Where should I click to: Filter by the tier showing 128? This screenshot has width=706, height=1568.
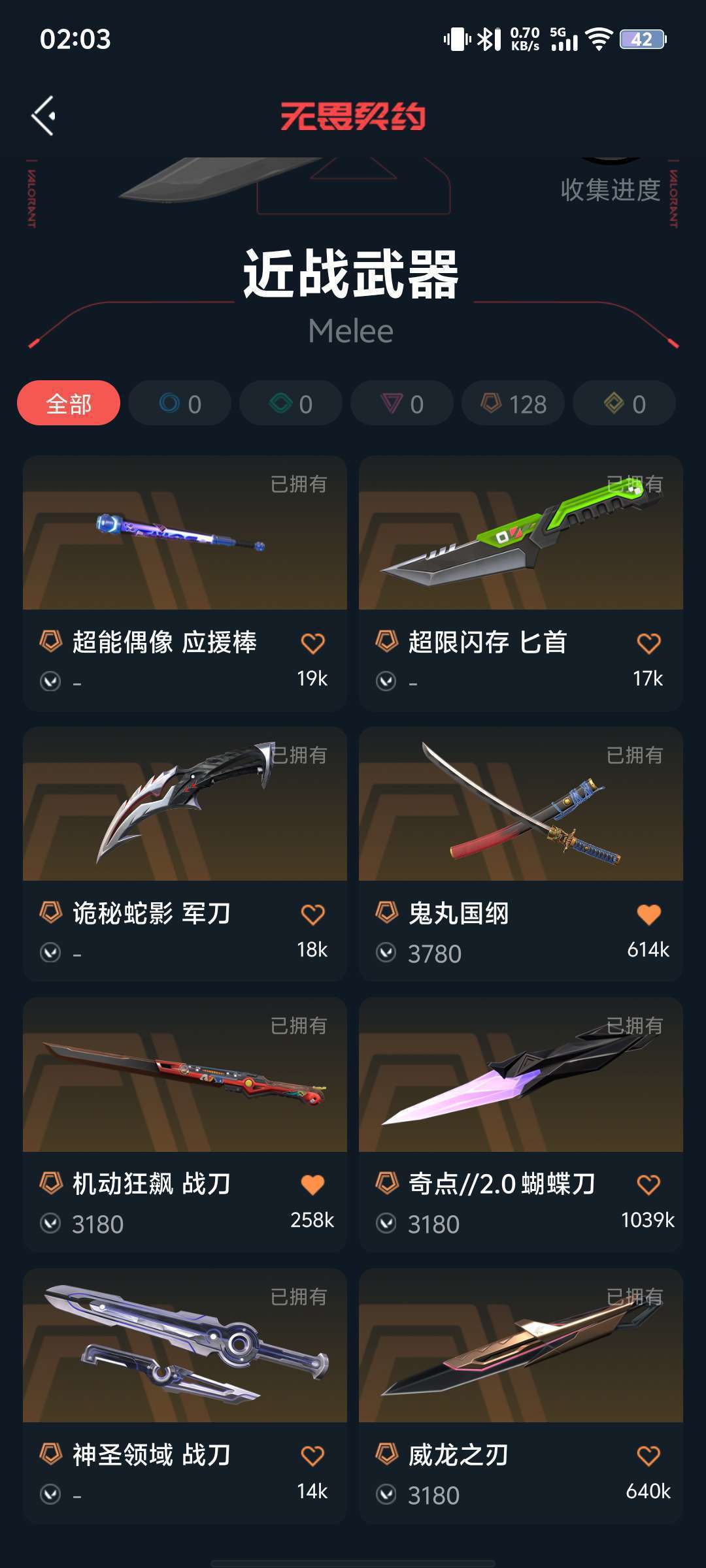point(513,403)
